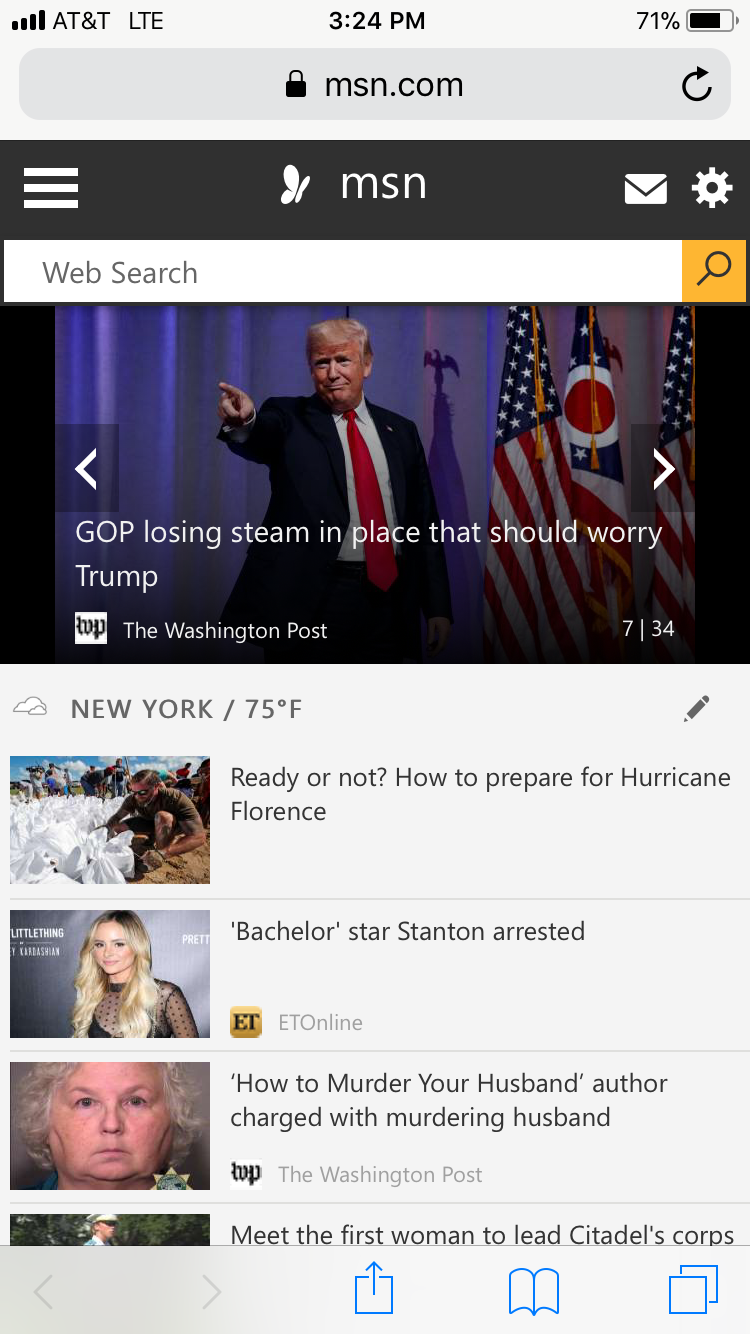Image resolution: width=750 pixels, height=1334 pixels.
Task: Open 'Bachelor' star Stanton arrested story
Action: 407,931
